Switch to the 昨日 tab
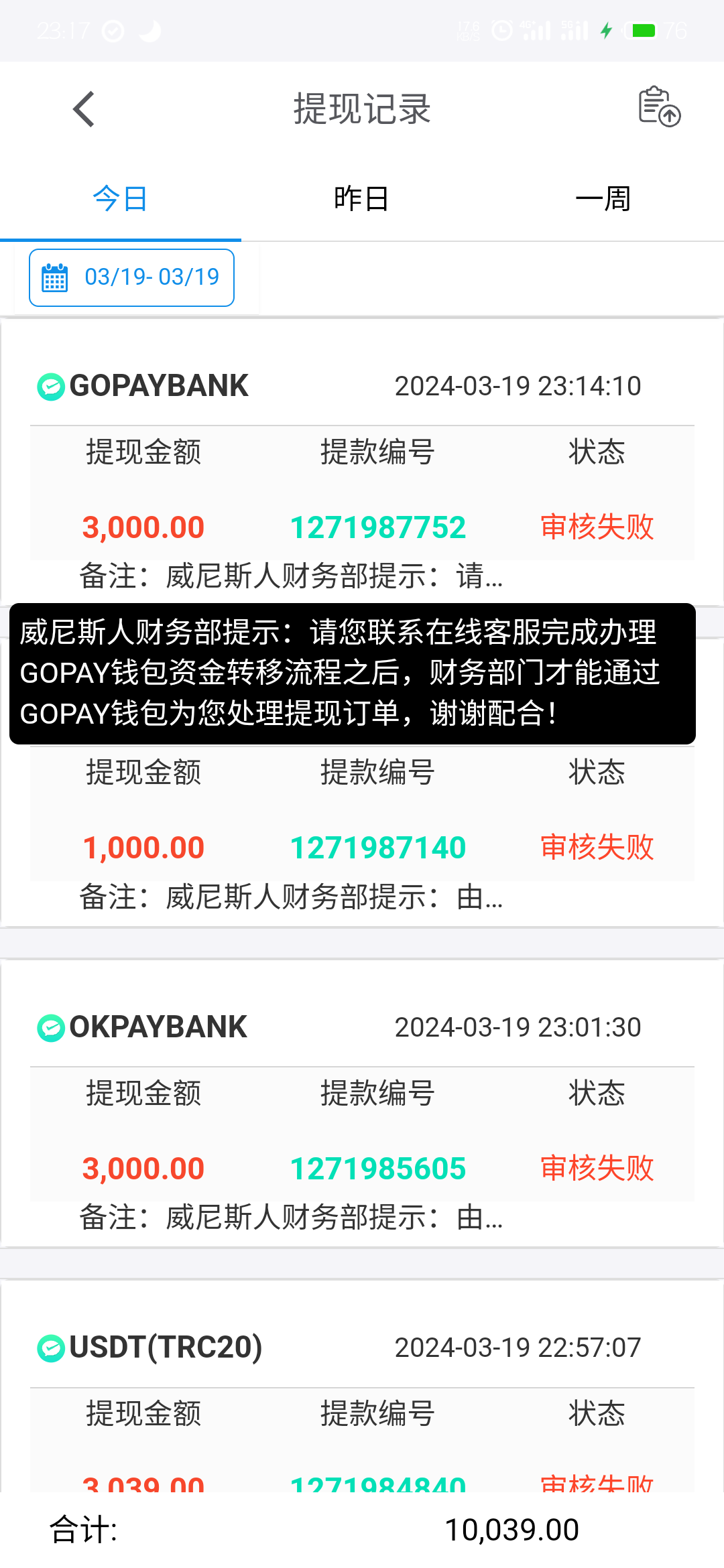The image size is (724, 1568). 362,198
